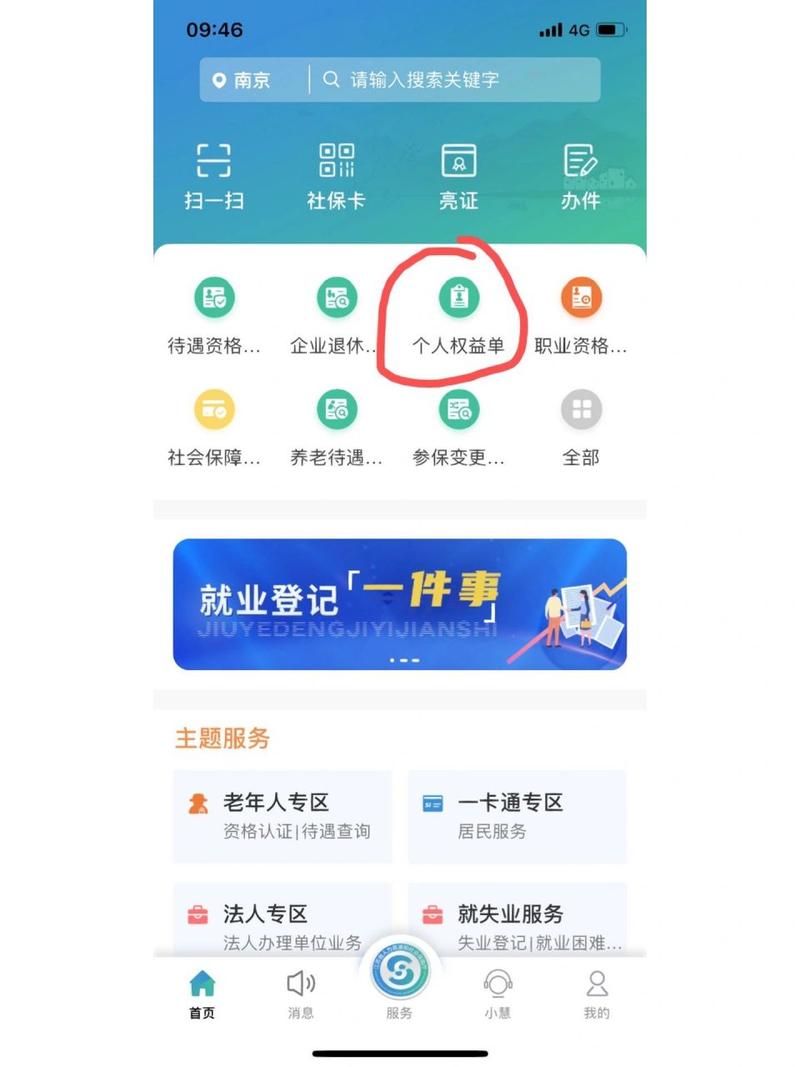The image size is (800, 1067).
Task: Open 个人权益单 service
Action: click(458, 315)
